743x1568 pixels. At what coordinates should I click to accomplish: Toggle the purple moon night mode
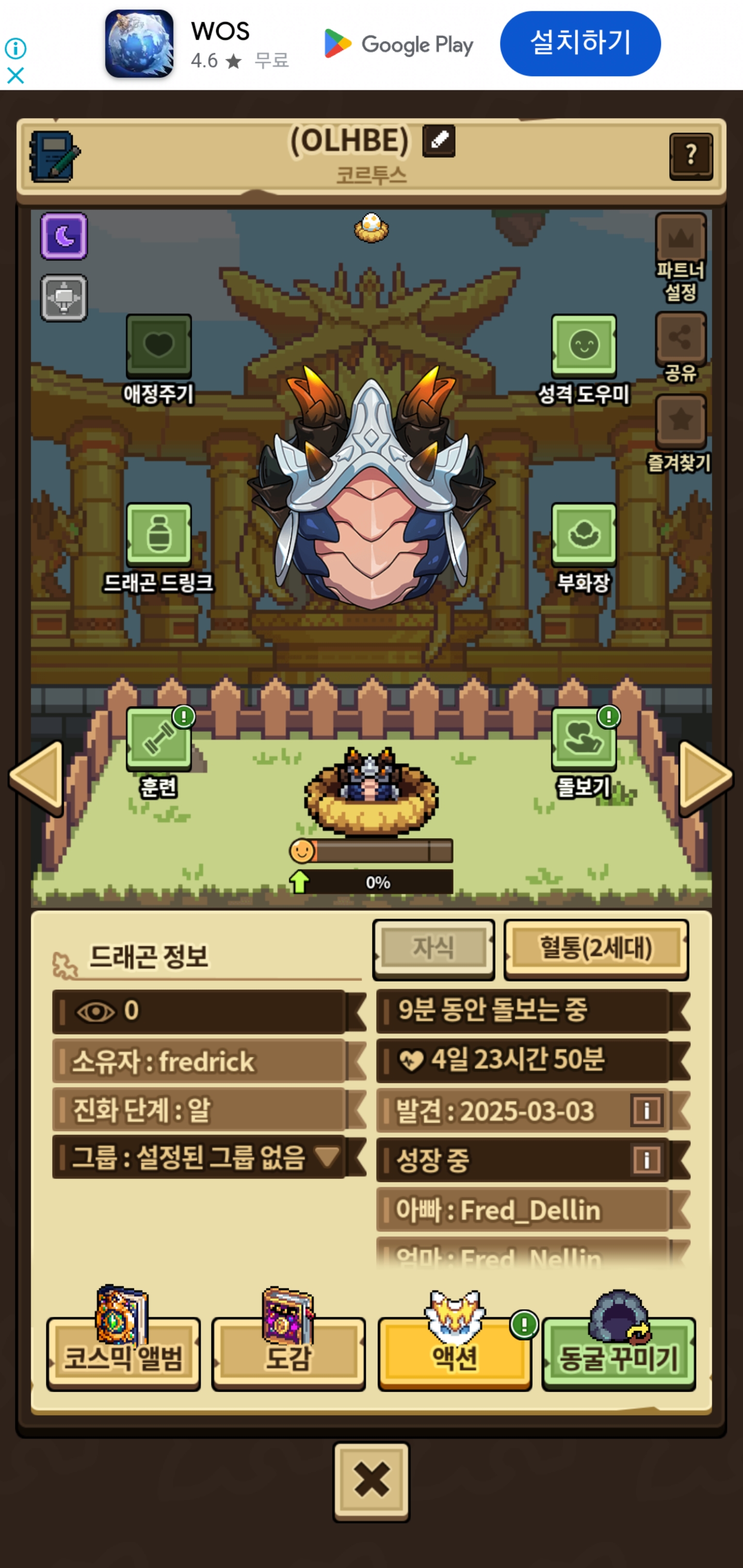(x=64, y=236)
